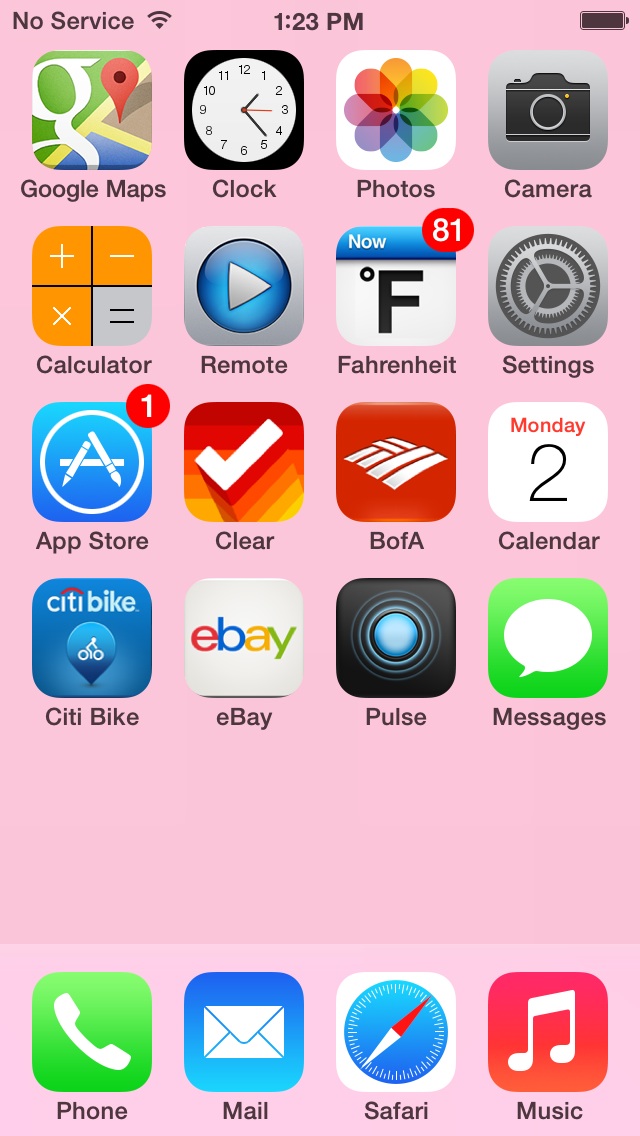Screen dimensions: 640x1136
Task: Open the eBay app
Action: click(x=244, y=638)
